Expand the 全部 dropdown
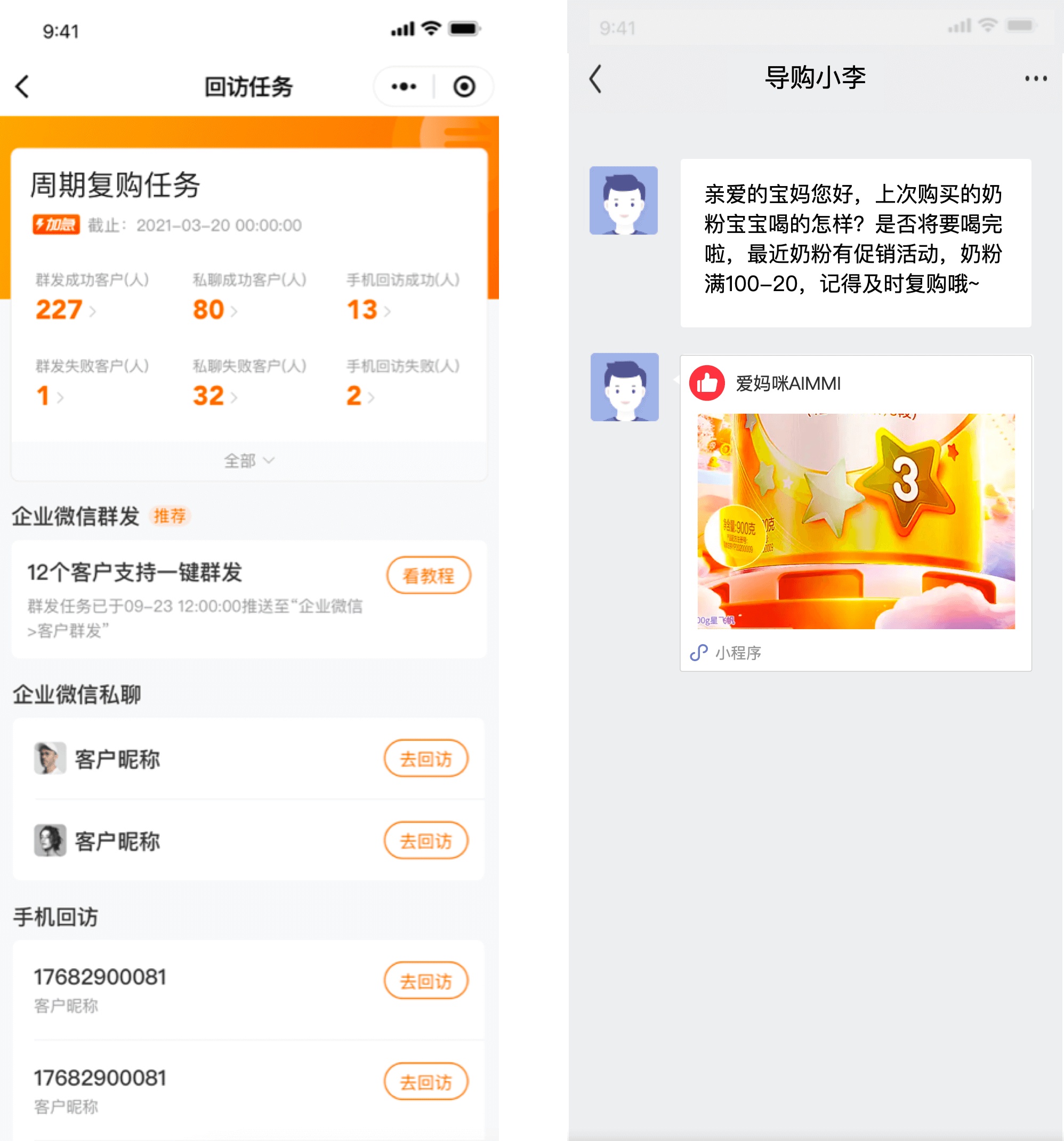 coord(249,460)
